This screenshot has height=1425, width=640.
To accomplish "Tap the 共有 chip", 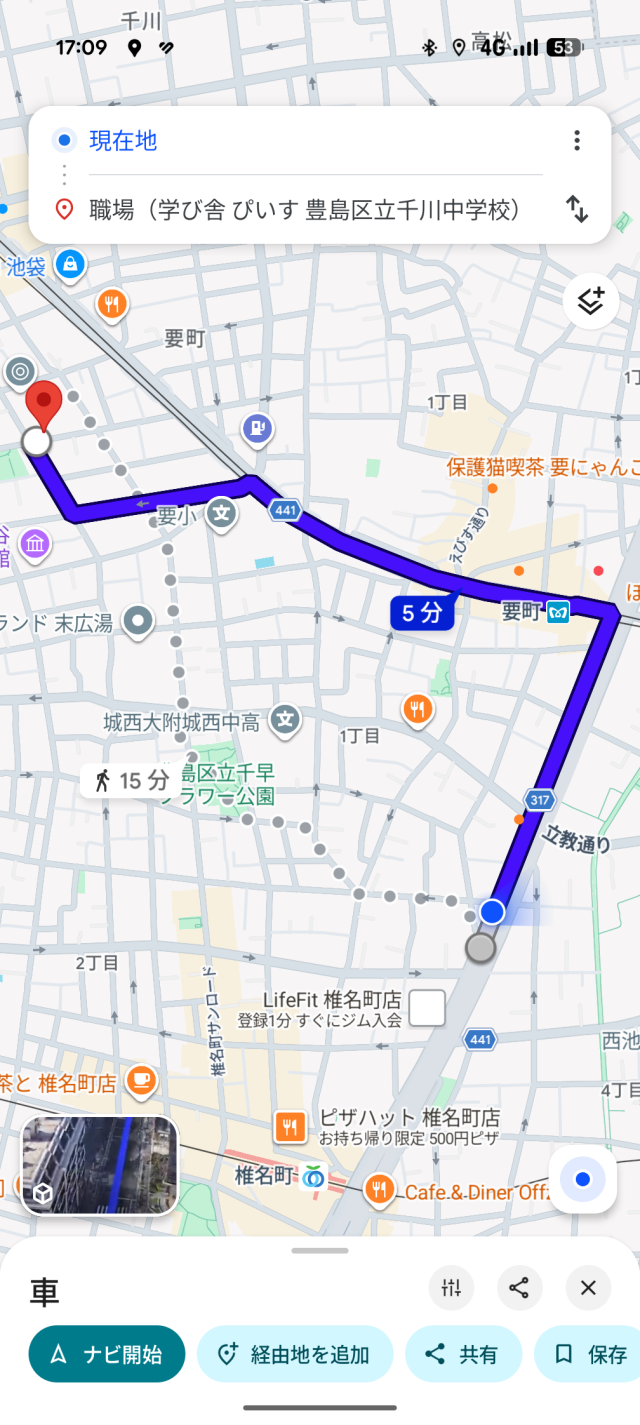I will [x=462, y=1355].
